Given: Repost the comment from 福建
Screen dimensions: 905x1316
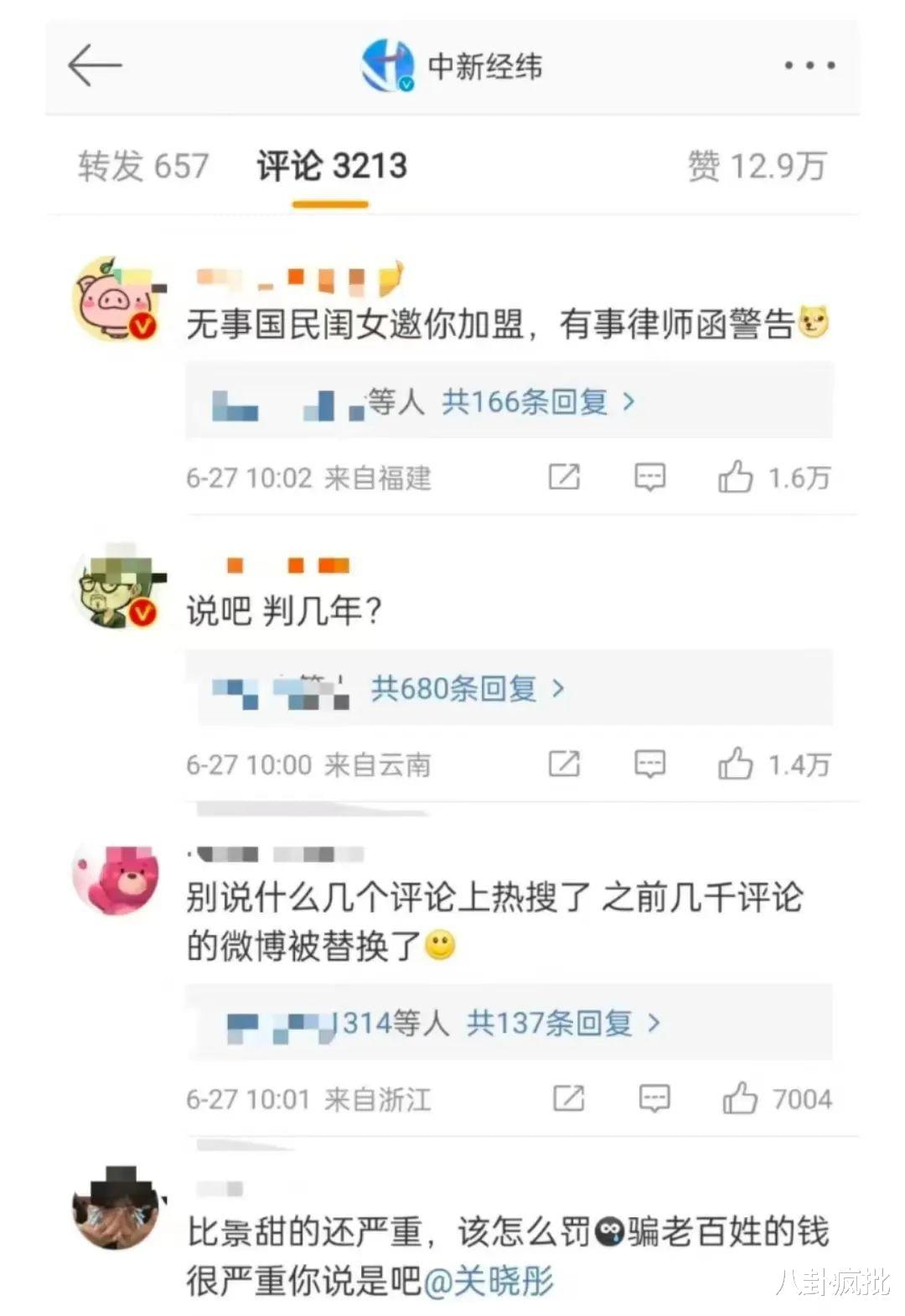Looking at the screenshot, I should pyautogui.click(x=564, y=478).
